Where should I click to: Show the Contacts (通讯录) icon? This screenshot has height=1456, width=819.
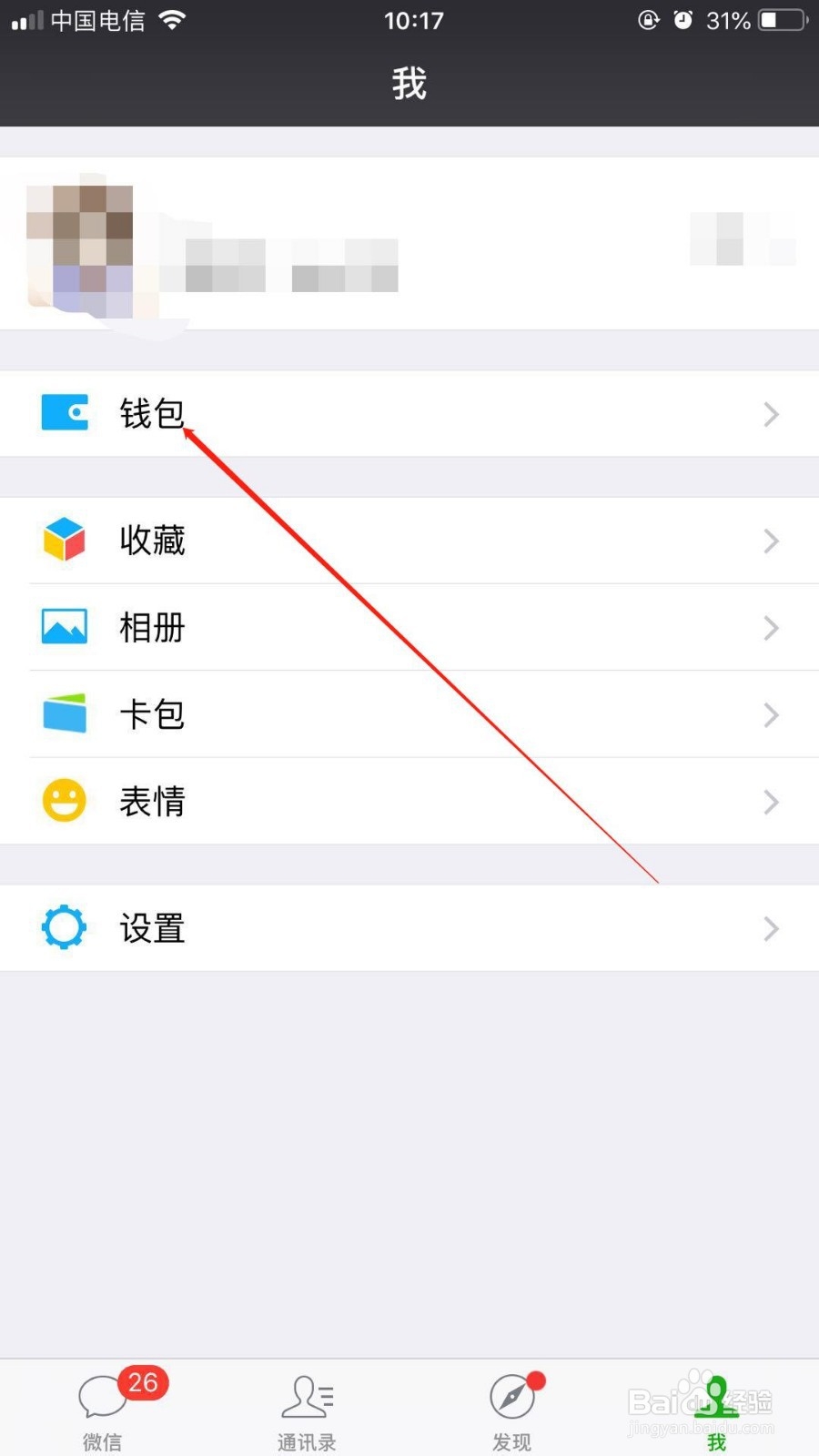click(x=307, y=1397)
